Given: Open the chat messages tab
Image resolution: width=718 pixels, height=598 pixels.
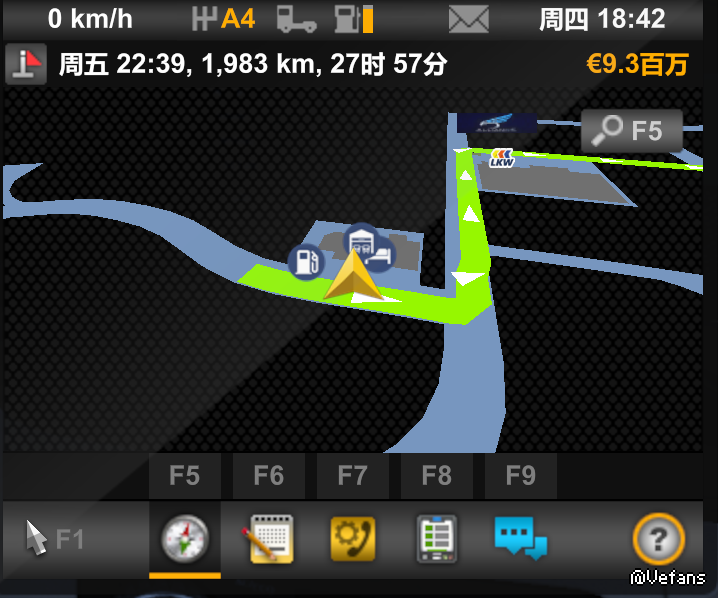Looking at the screenshot, I should pos(520,539).
